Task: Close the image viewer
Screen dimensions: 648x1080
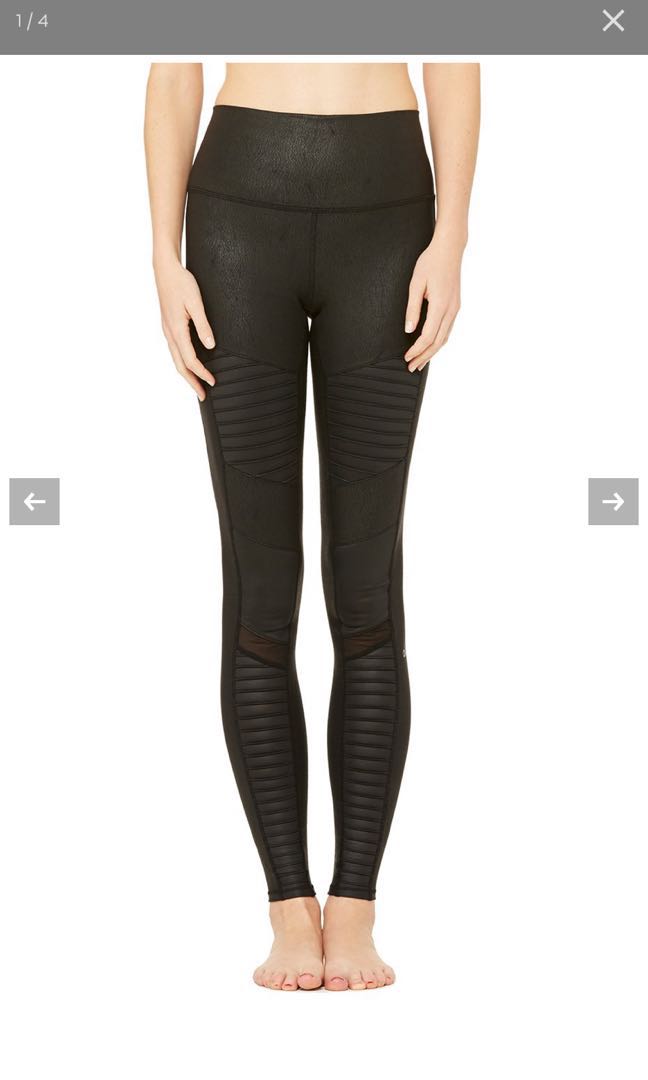Action: coord(613,21)
